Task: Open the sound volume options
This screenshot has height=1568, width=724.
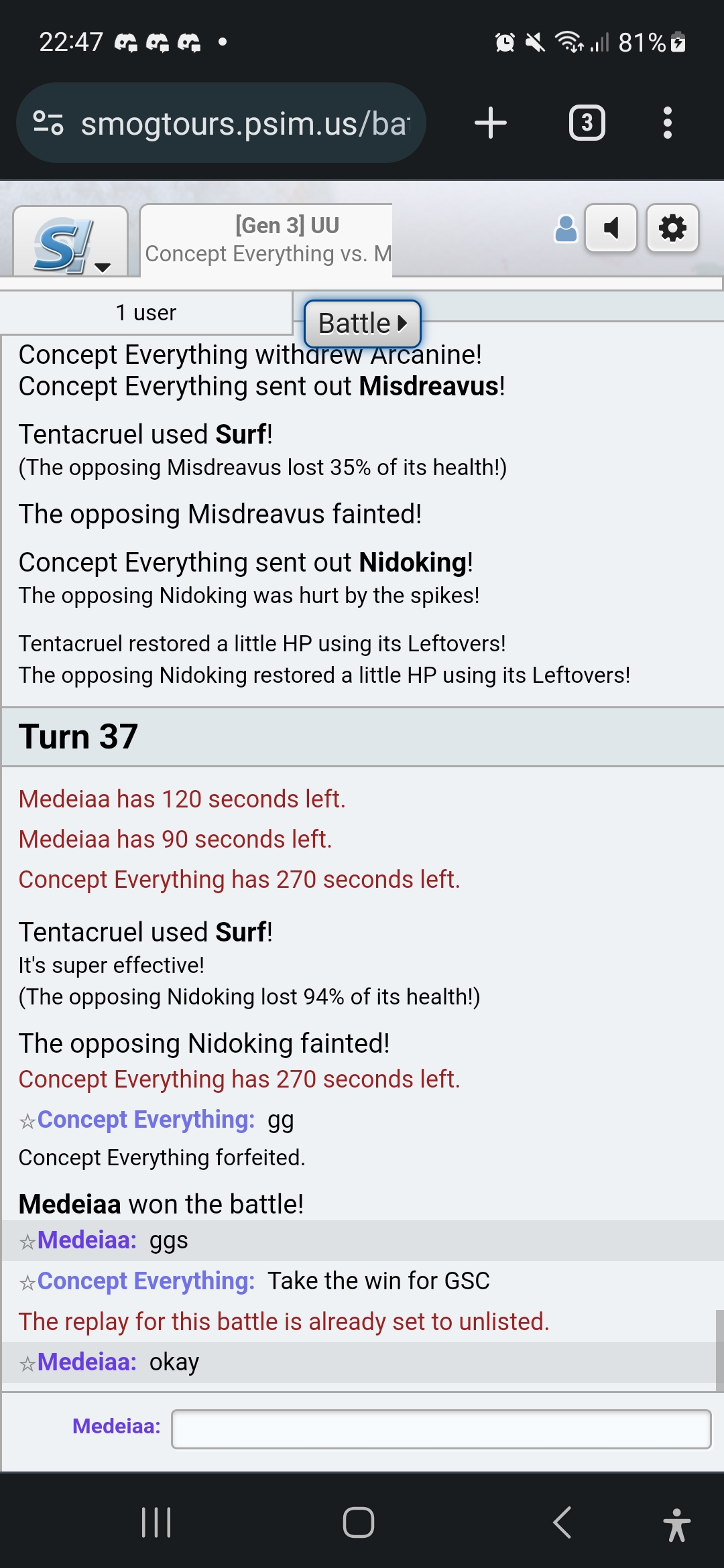Action: 611,228
